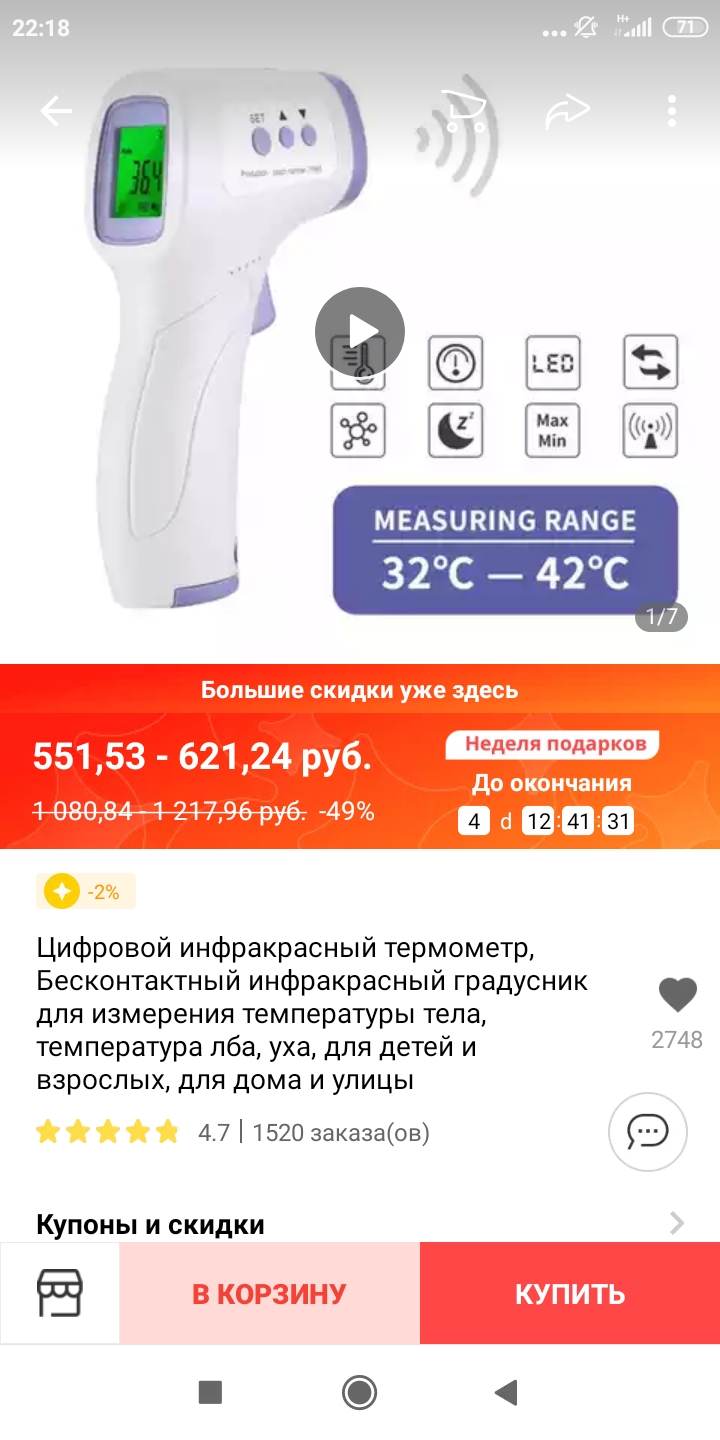The image size is (720, 1440).
Task: Open recent apps
Action: (x=210, y=1392)
